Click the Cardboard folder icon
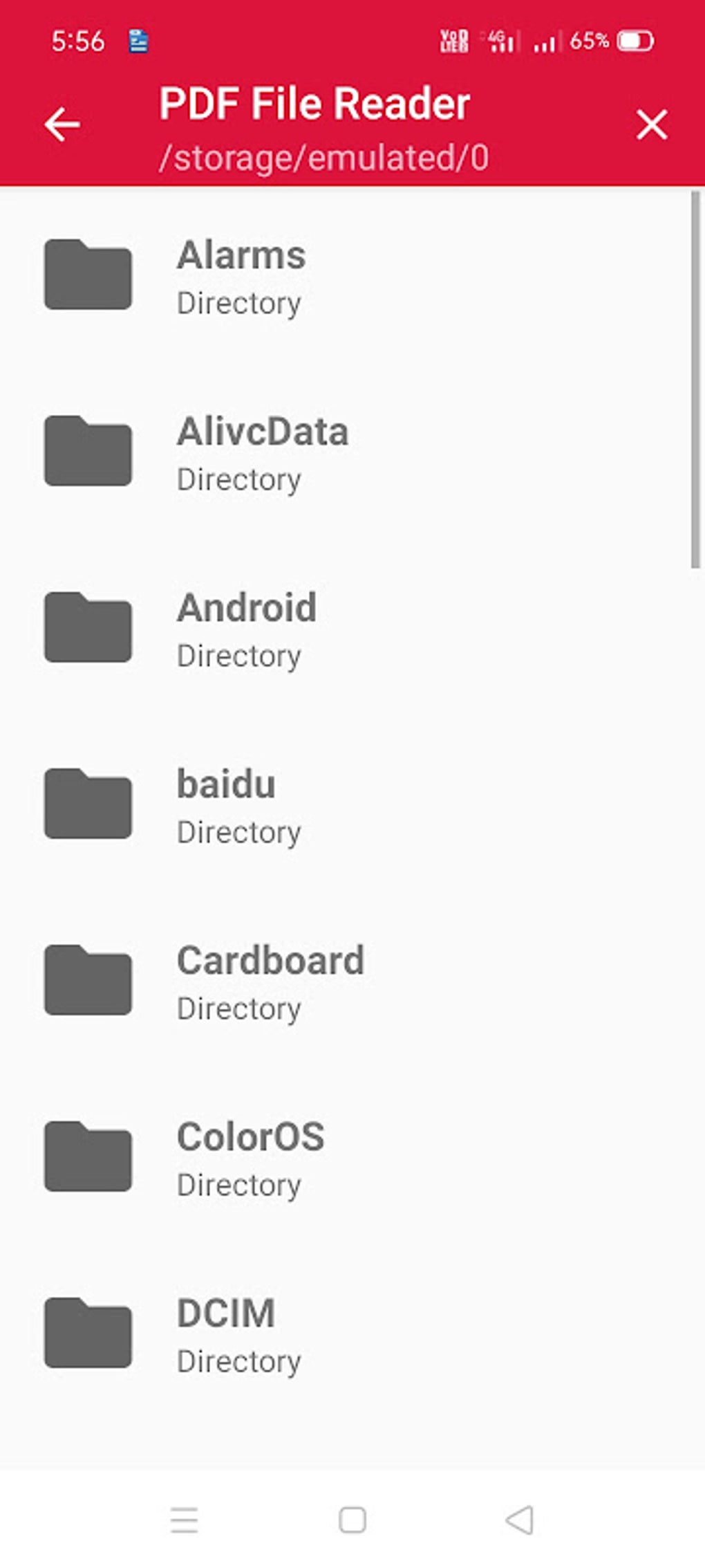The image size is (705, 1568). (x=88, y=980)
